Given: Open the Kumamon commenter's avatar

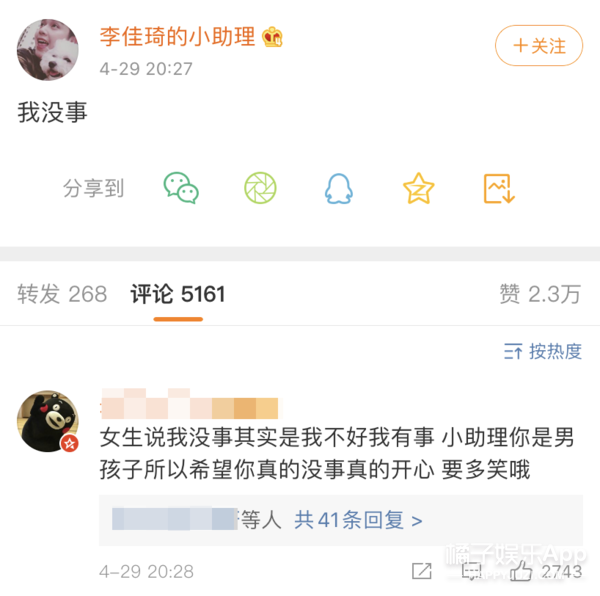Looking at the screenshot, I should (48, 421).
